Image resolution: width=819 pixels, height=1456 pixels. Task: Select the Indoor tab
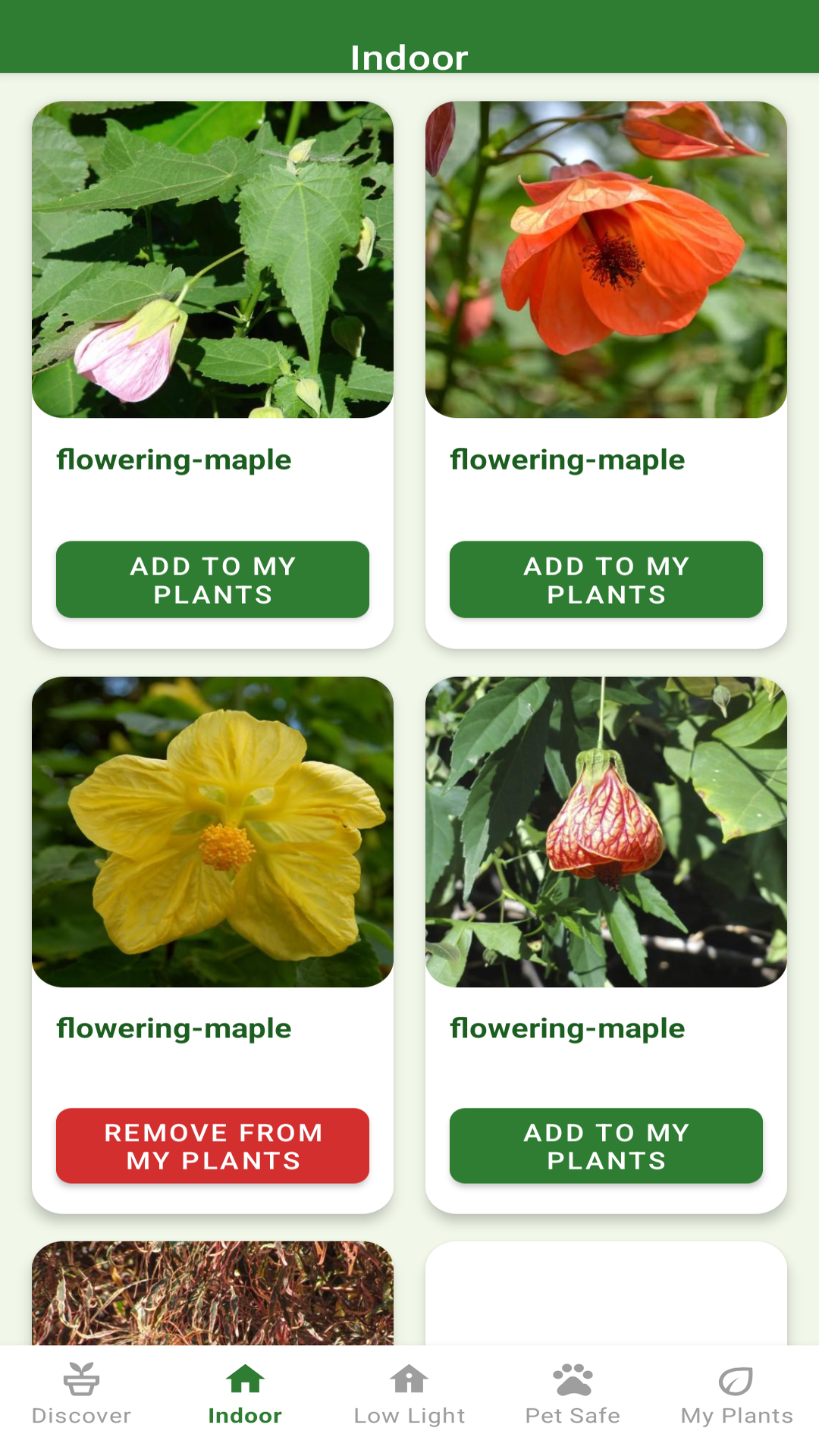point(245,1394)
